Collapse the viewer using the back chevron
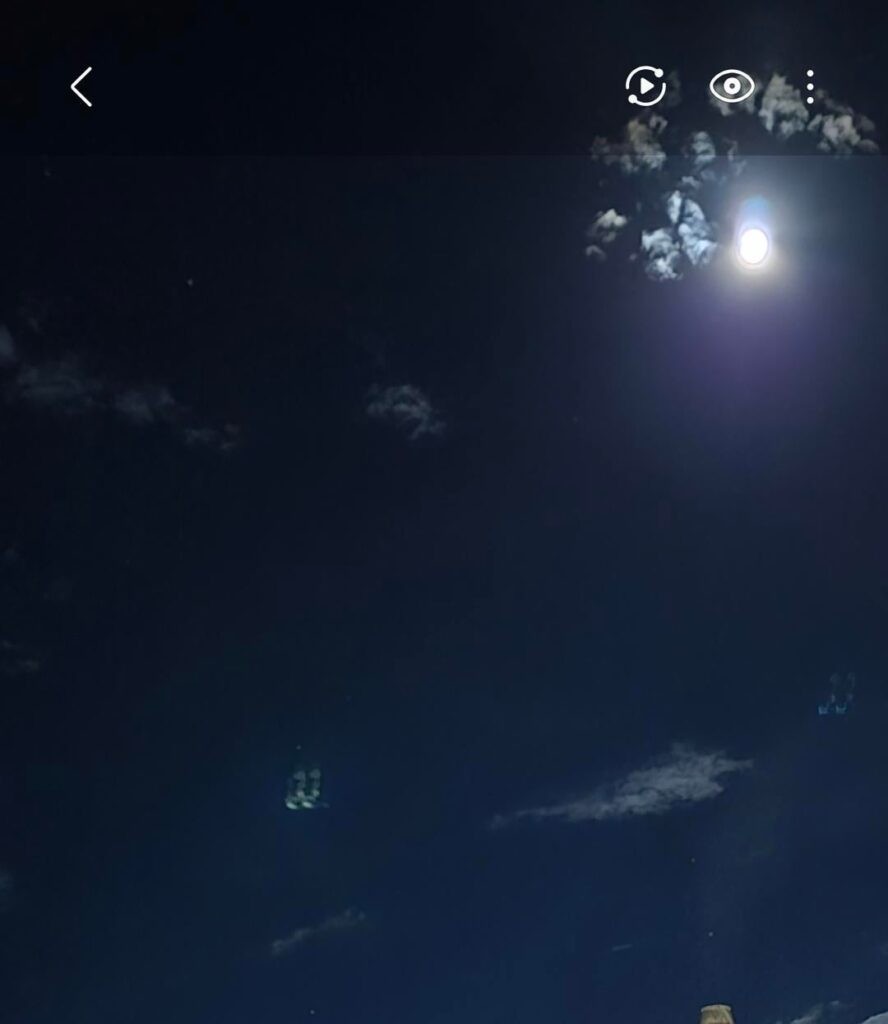 82,88
